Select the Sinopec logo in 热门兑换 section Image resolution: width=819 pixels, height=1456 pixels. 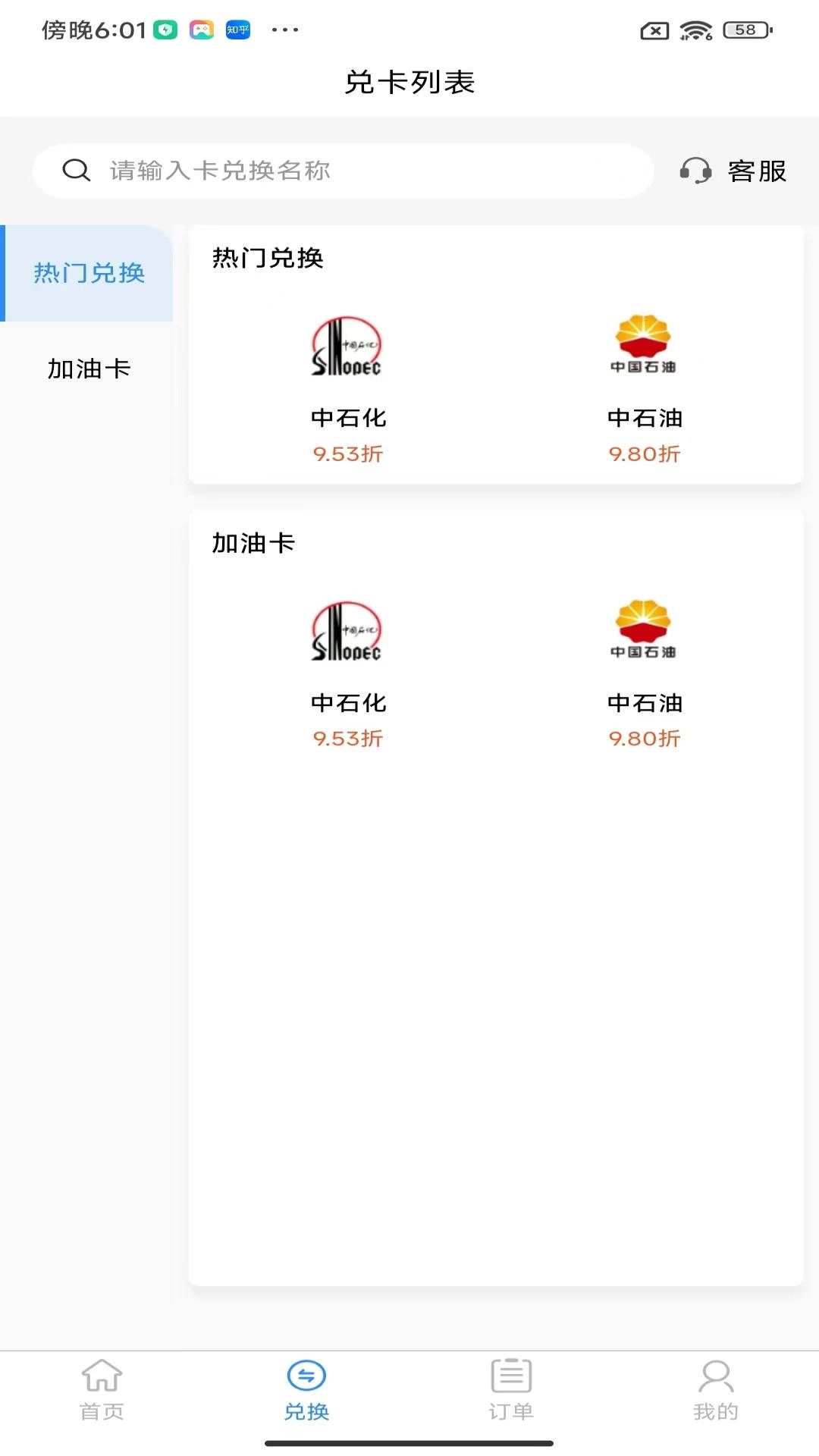(348, 347)
